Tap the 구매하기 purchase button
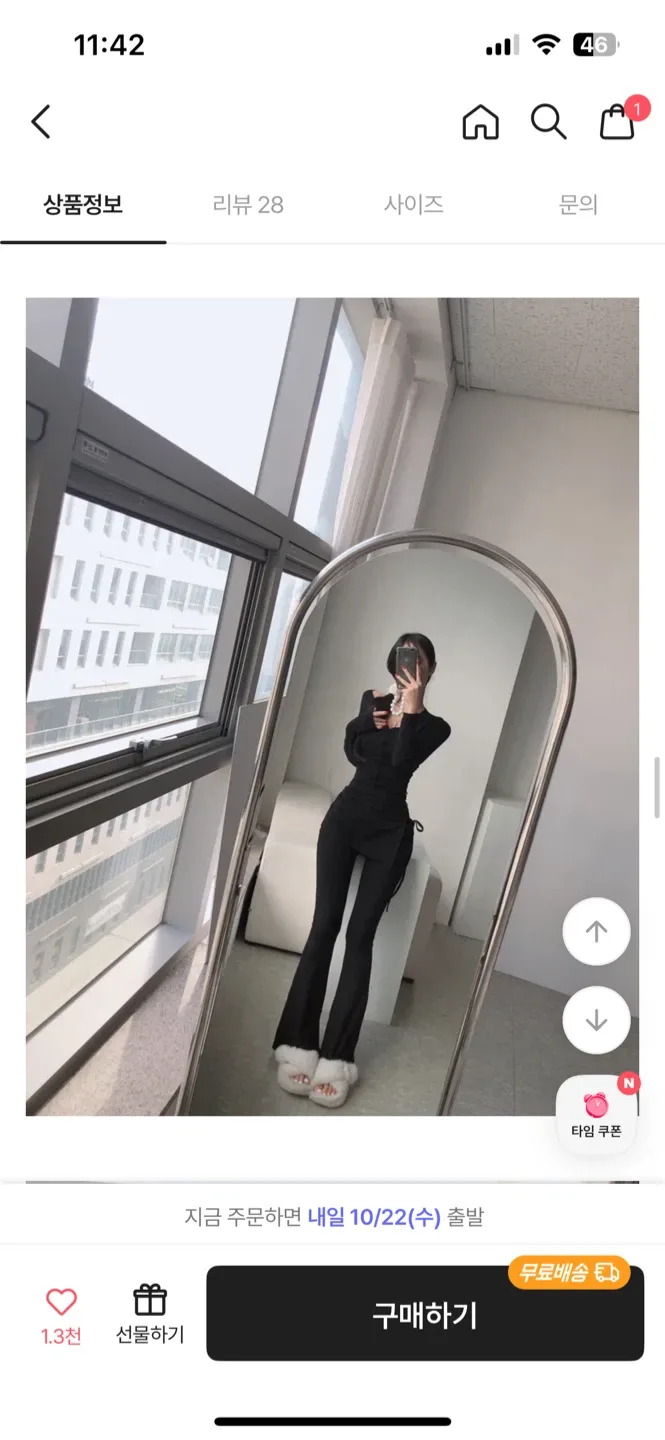 click(425, 1314)
